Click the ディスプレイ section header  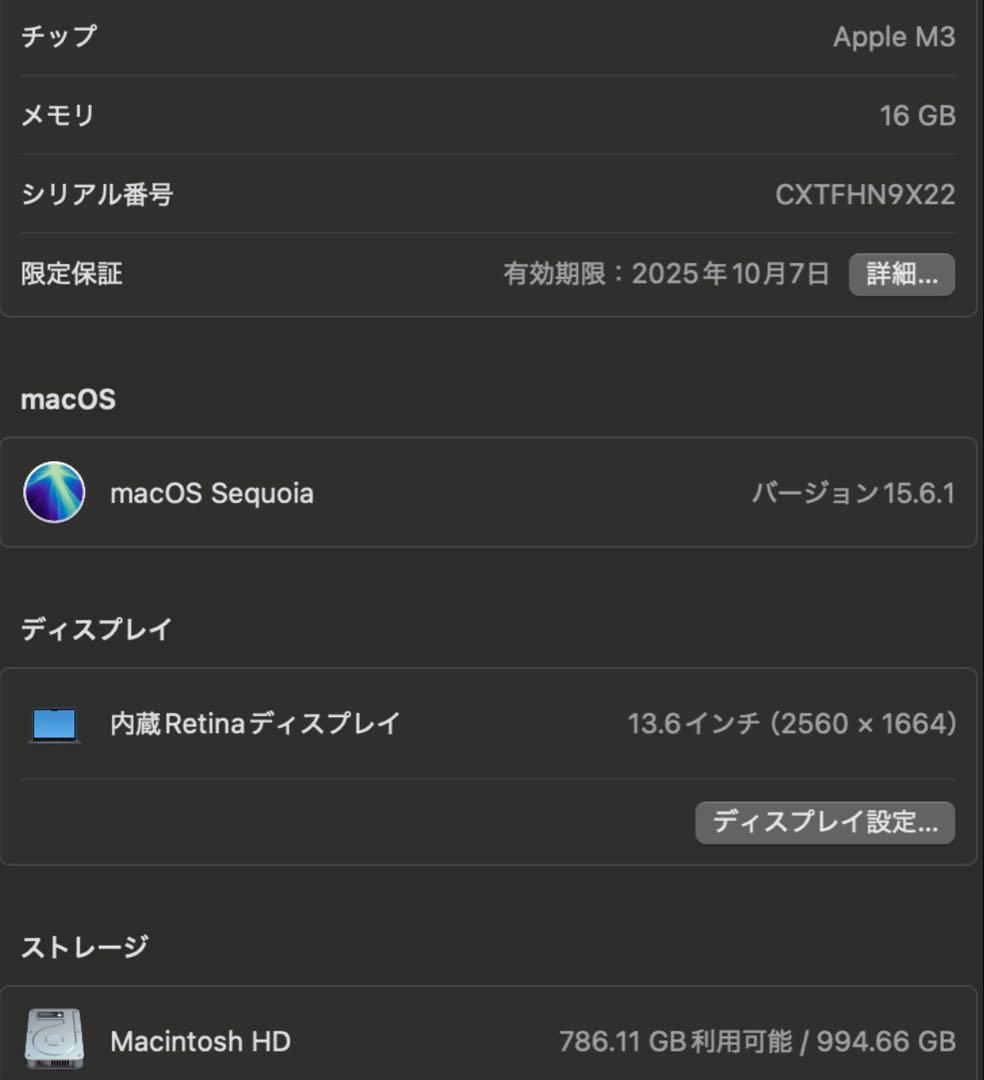(96, 629)
